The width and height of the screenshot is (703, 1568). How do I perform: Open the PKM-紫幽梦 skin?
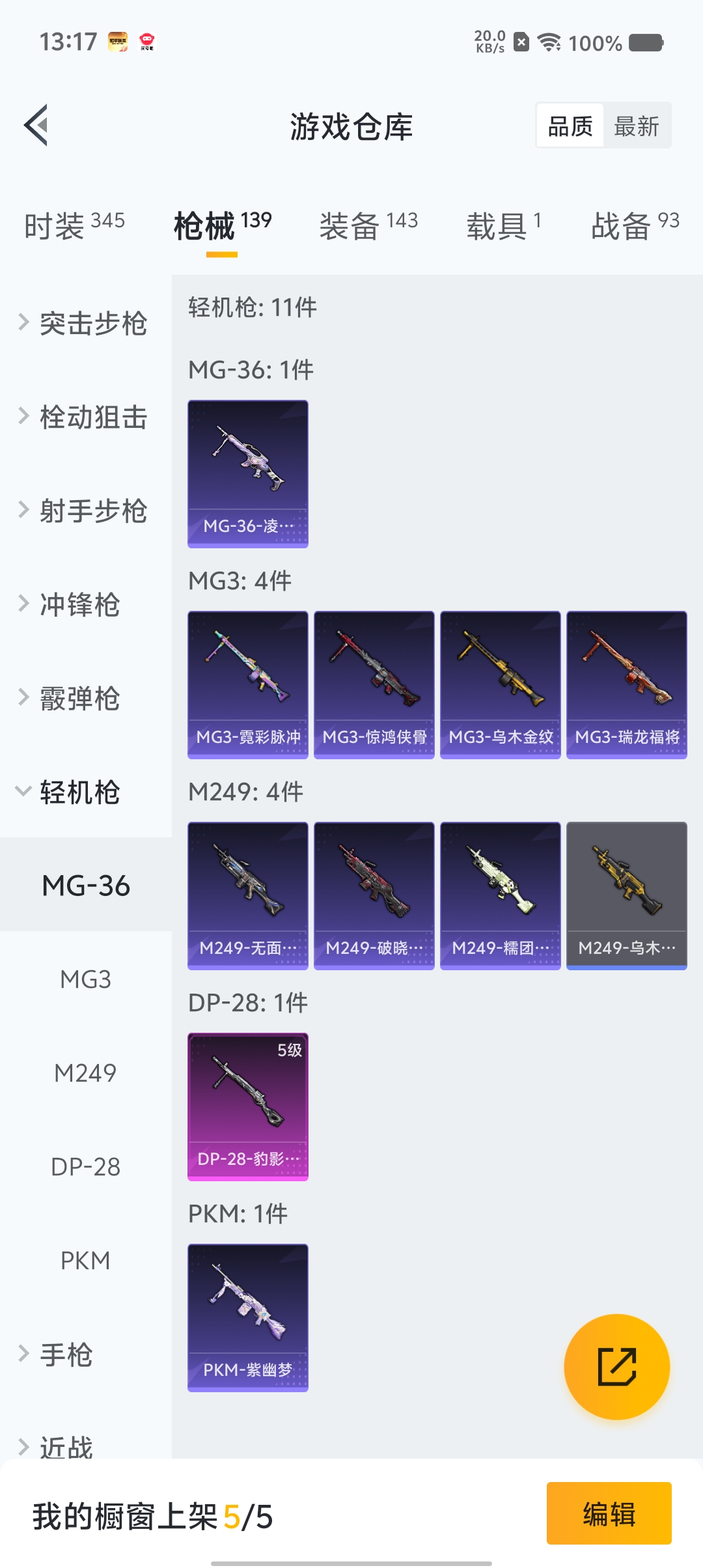pyautogui.click(x=248, y=1317)
